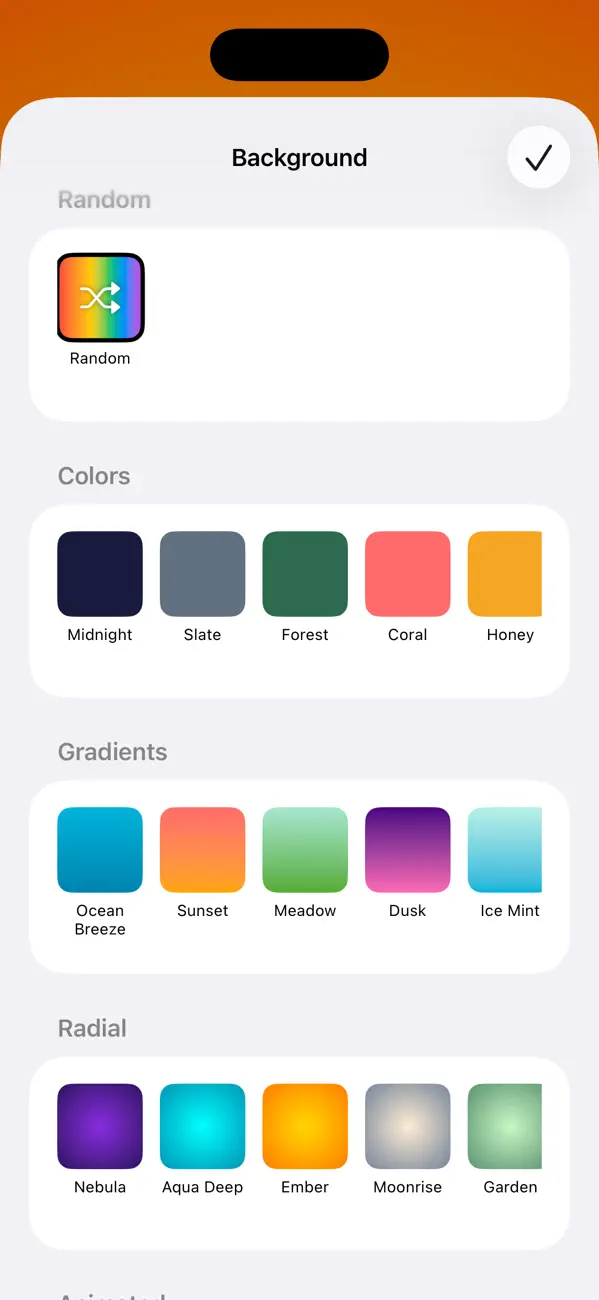Select the Forest green swatch

(305, 574)
